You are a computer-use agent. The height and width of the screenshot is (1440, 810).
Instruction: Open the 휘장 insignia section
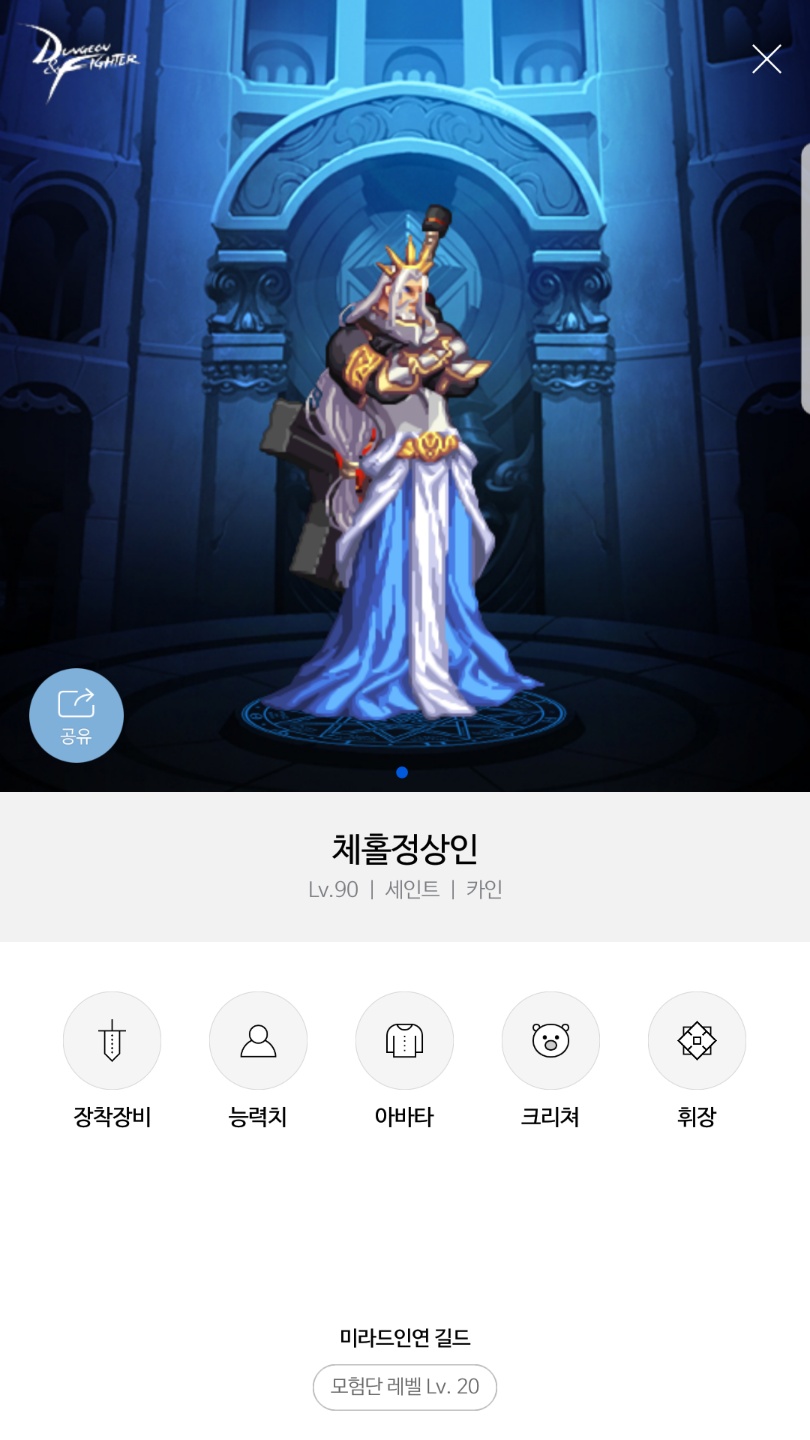point(697,1041)
